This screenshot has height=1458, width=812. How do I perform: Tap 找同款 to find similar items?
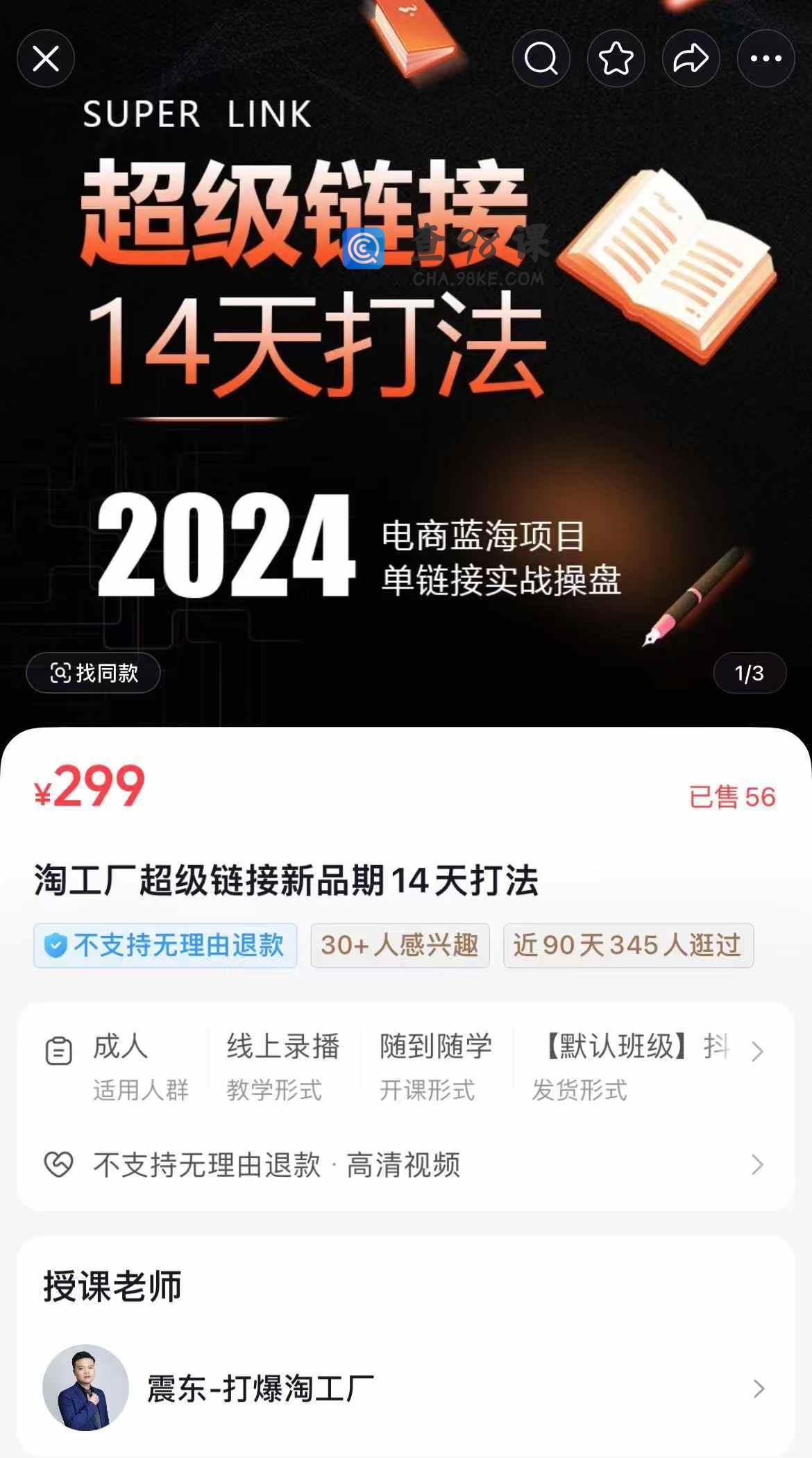[x=94, y=673]
